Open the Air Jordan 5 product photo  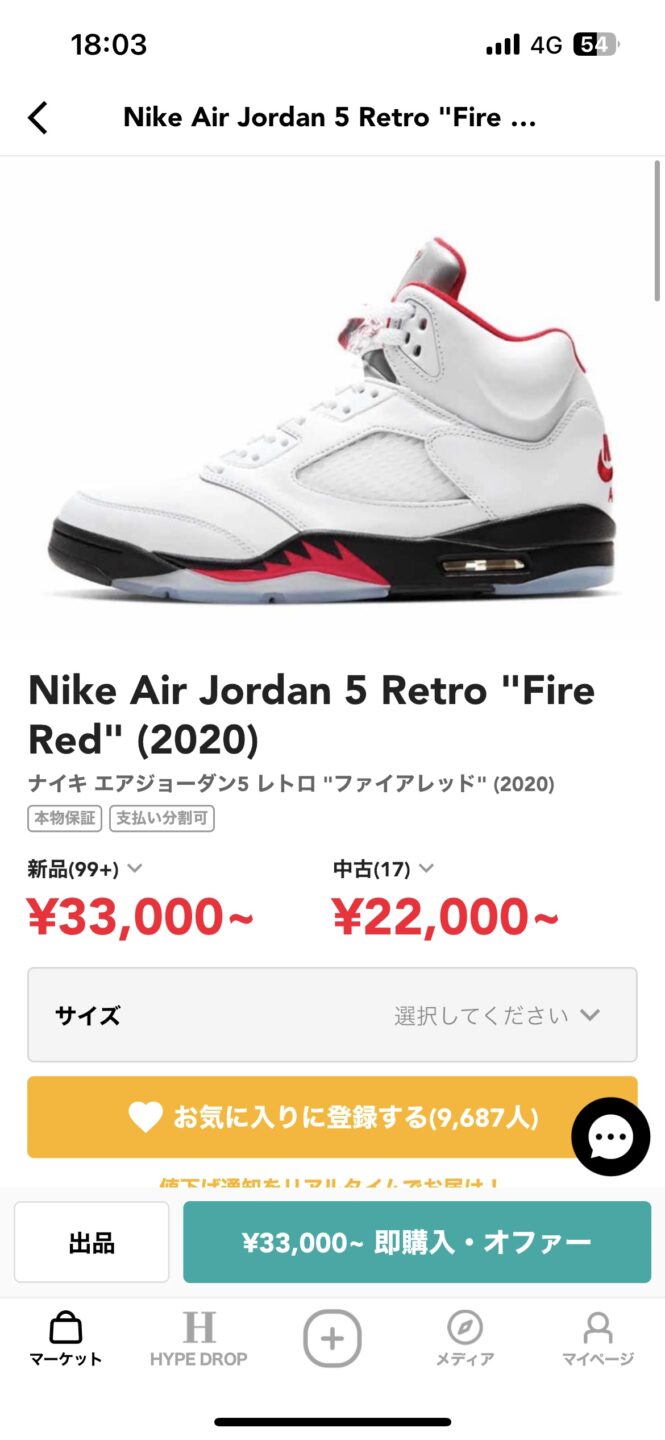[332, 420]
